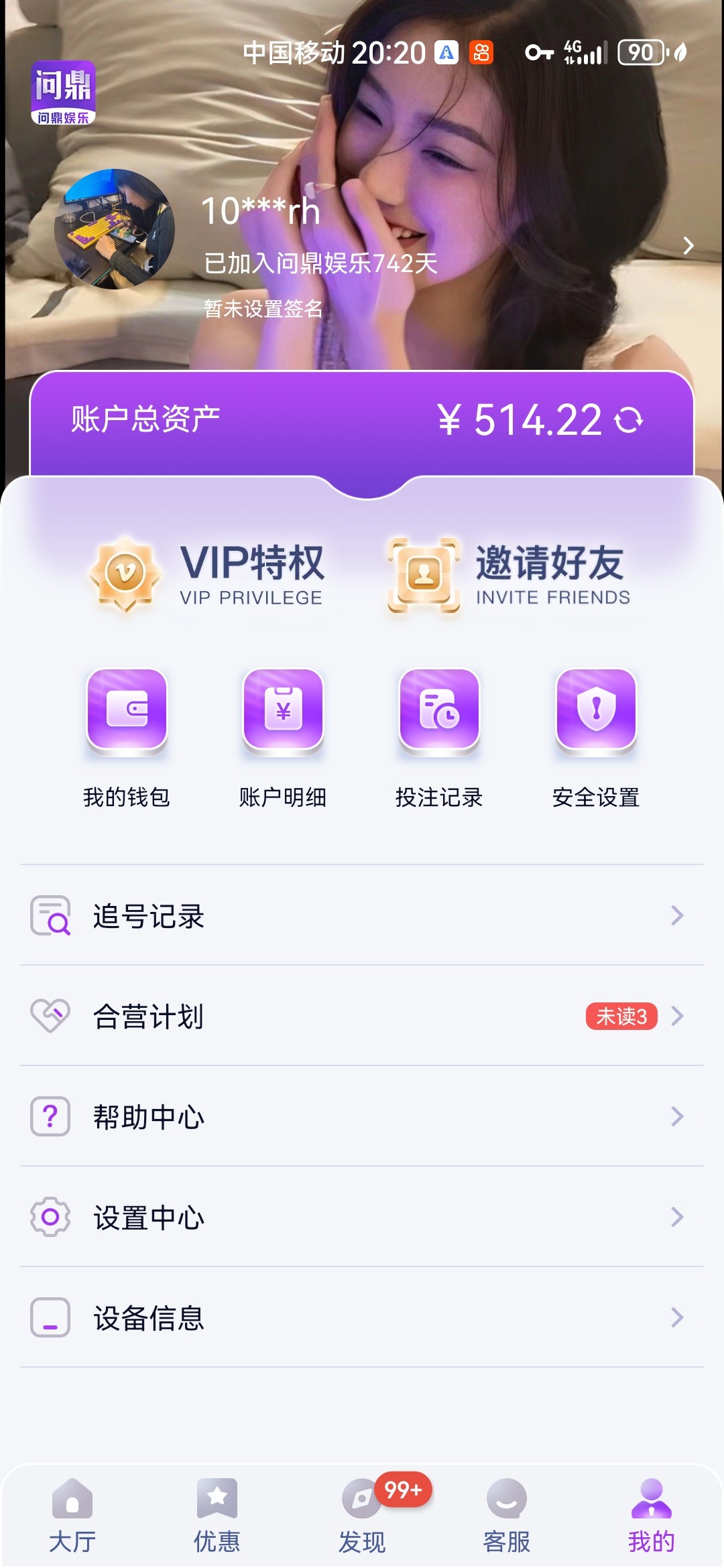The image size is (724, 1568).
Task: Go to 安全设置 security settings
Action: (x=596, y=737)
